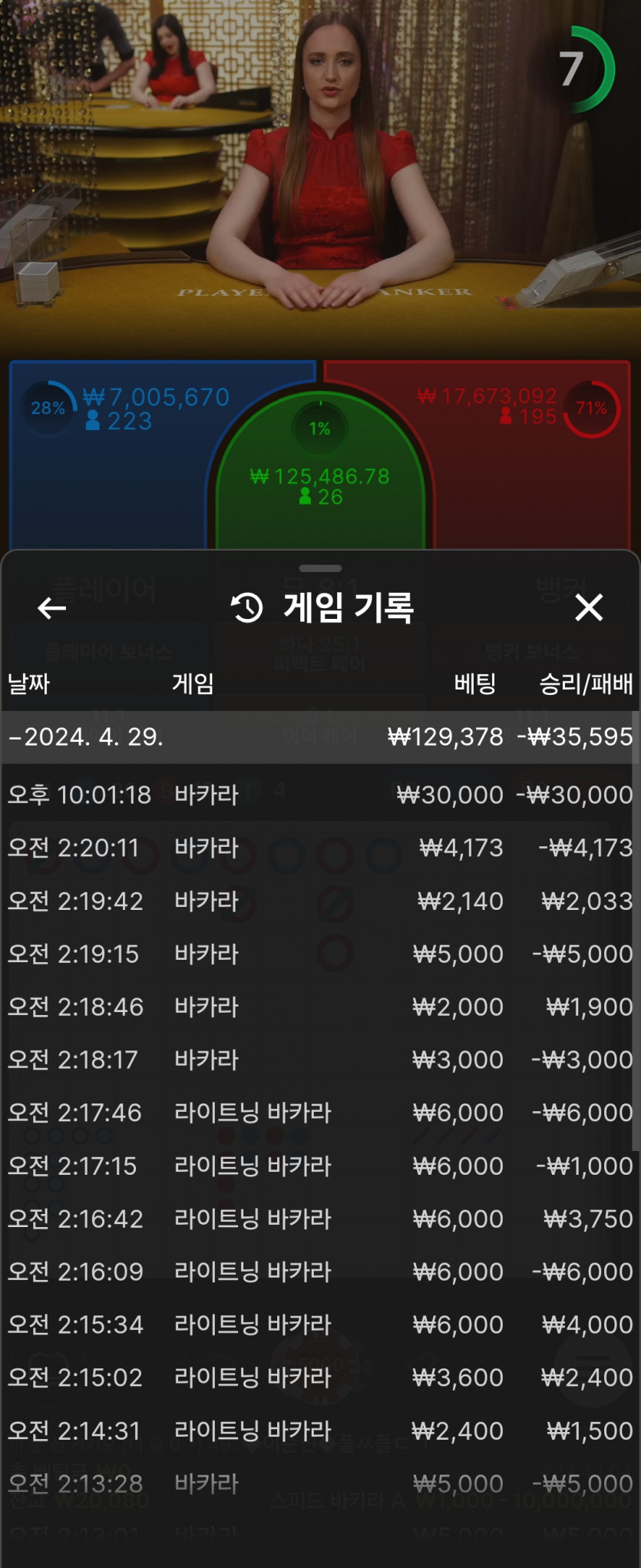Open the 오전 2:19:42 바카라 record
The width and height of the screenshot is (641, 1568).
click(319, 901)
